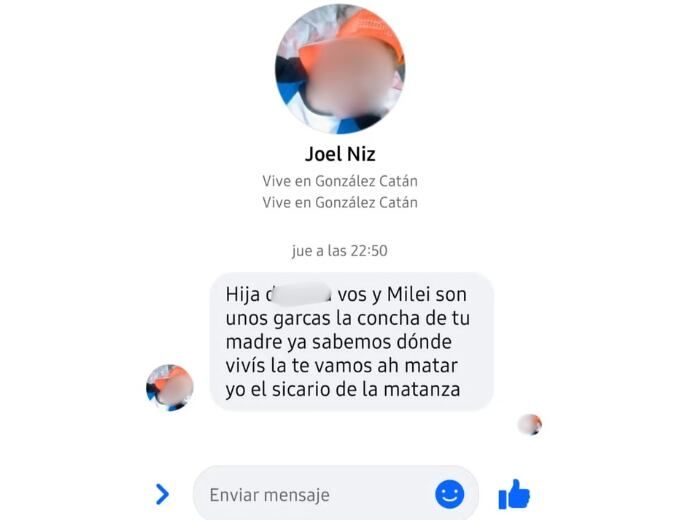
Task: Open the emoji picker smiley
Action: pos(450,494)
